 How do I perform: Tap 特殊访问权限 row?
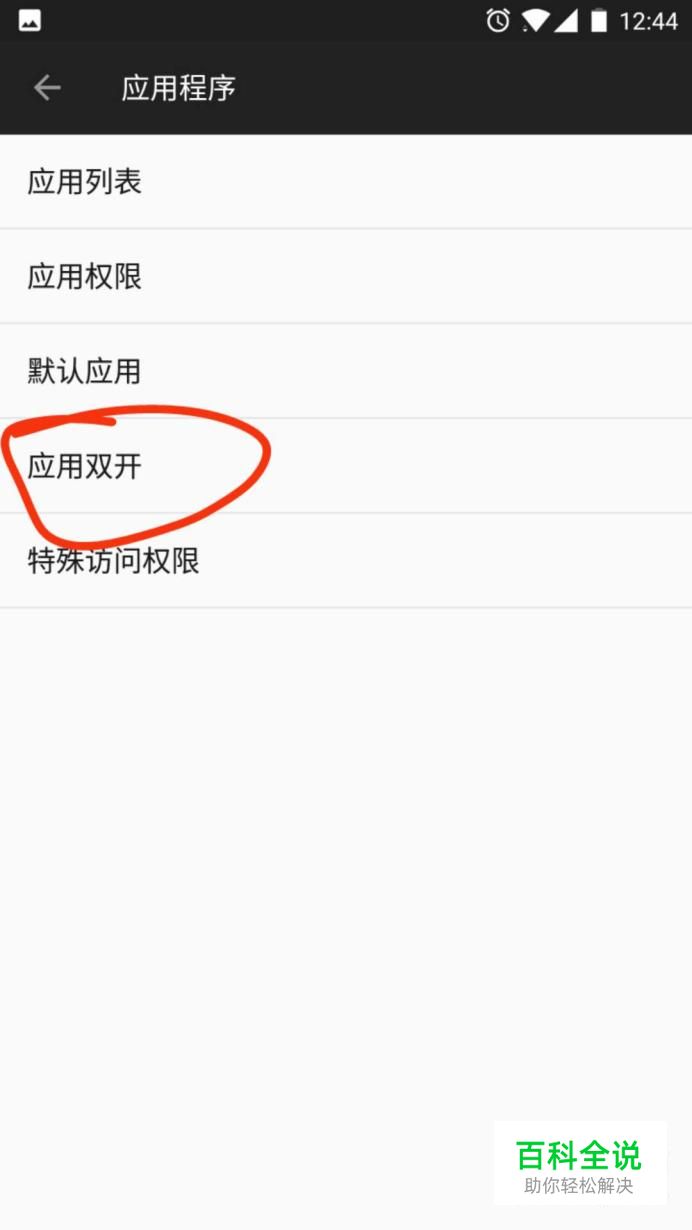click(346, 561)
